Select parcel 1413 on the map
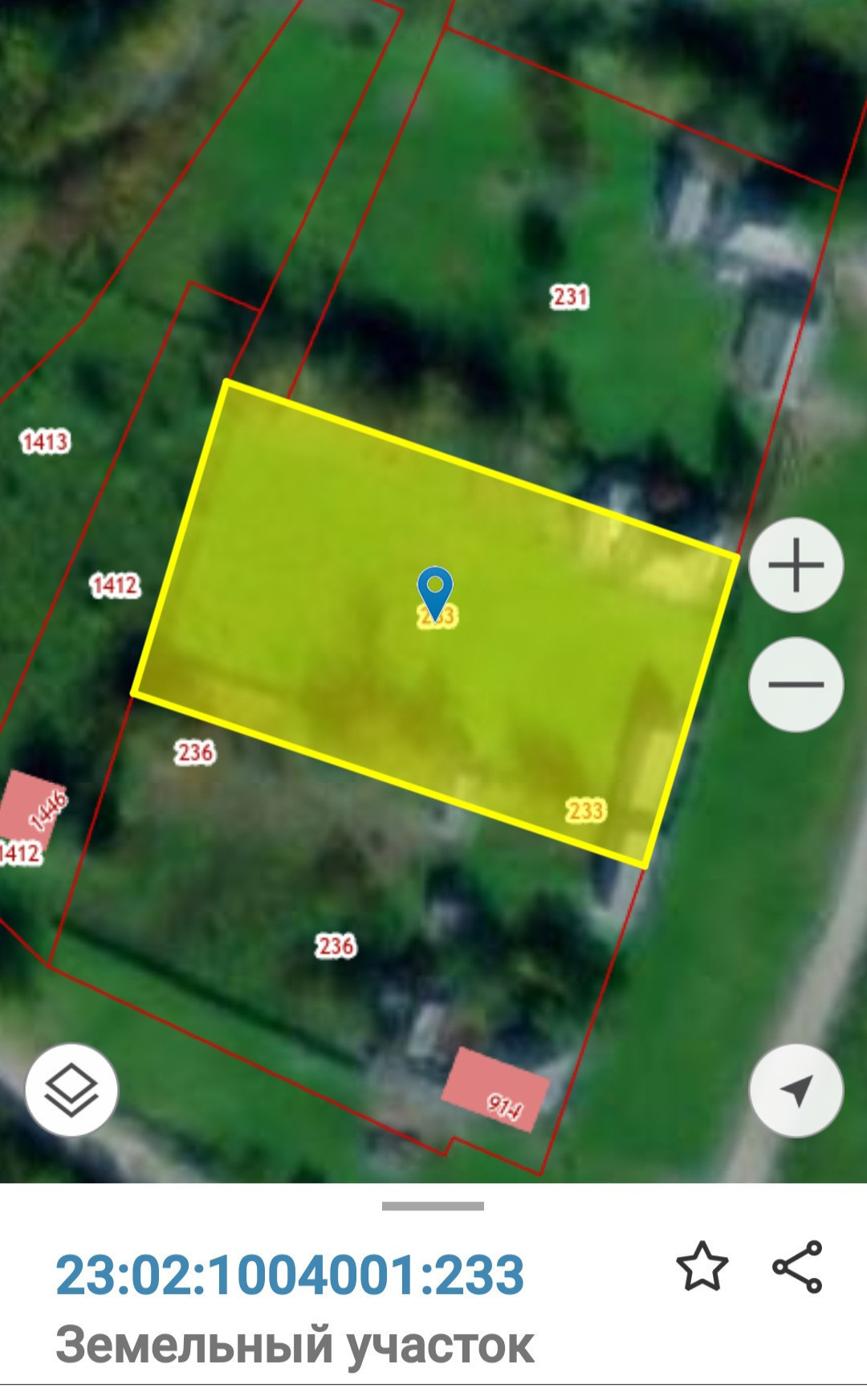The height and width of the screenshot is (1400, 867). coord(45,441)
